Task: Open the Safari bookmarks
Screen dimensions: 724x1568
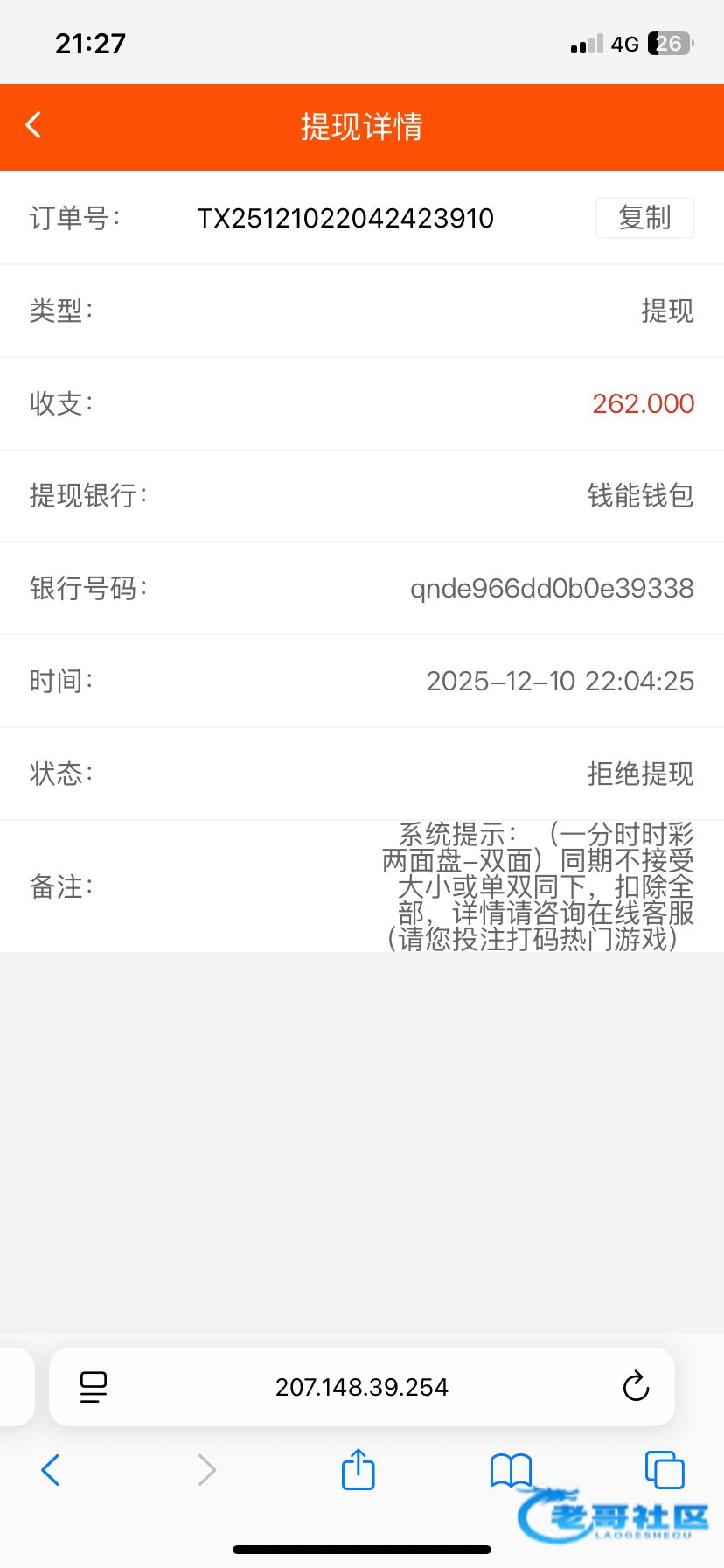Action: click(x=511, y=1470)
